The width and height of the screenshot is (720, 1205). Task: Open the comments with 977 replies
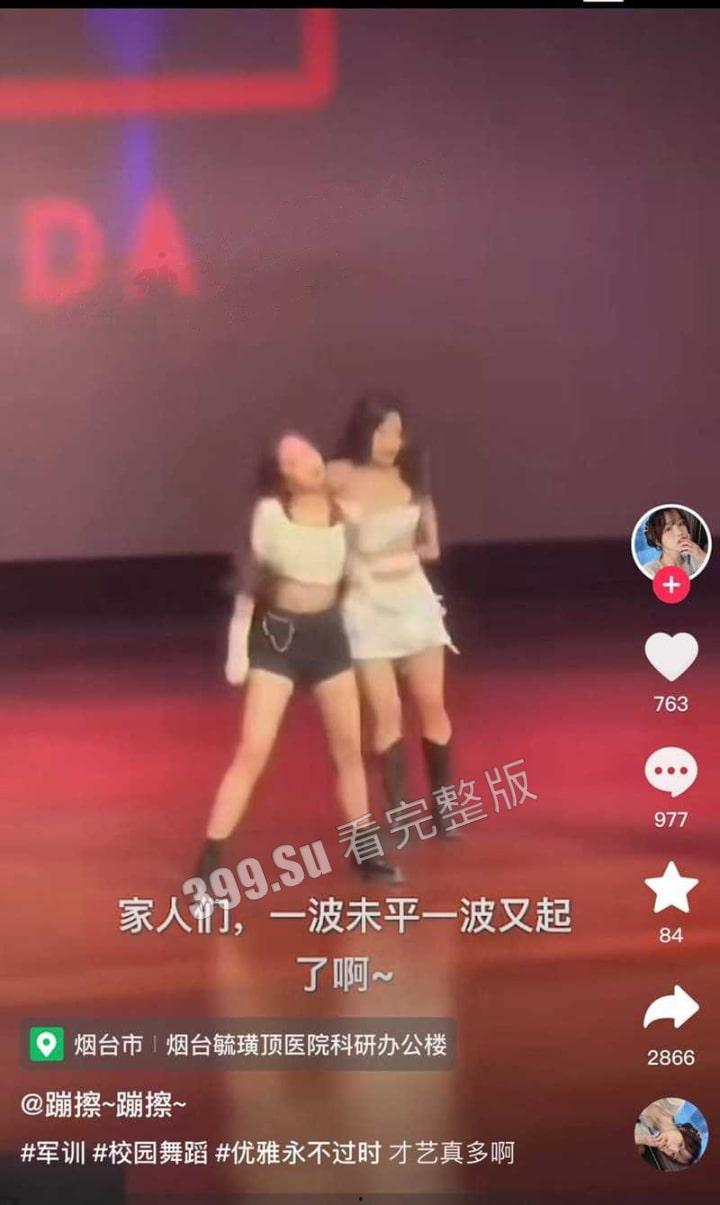(671, 773)
